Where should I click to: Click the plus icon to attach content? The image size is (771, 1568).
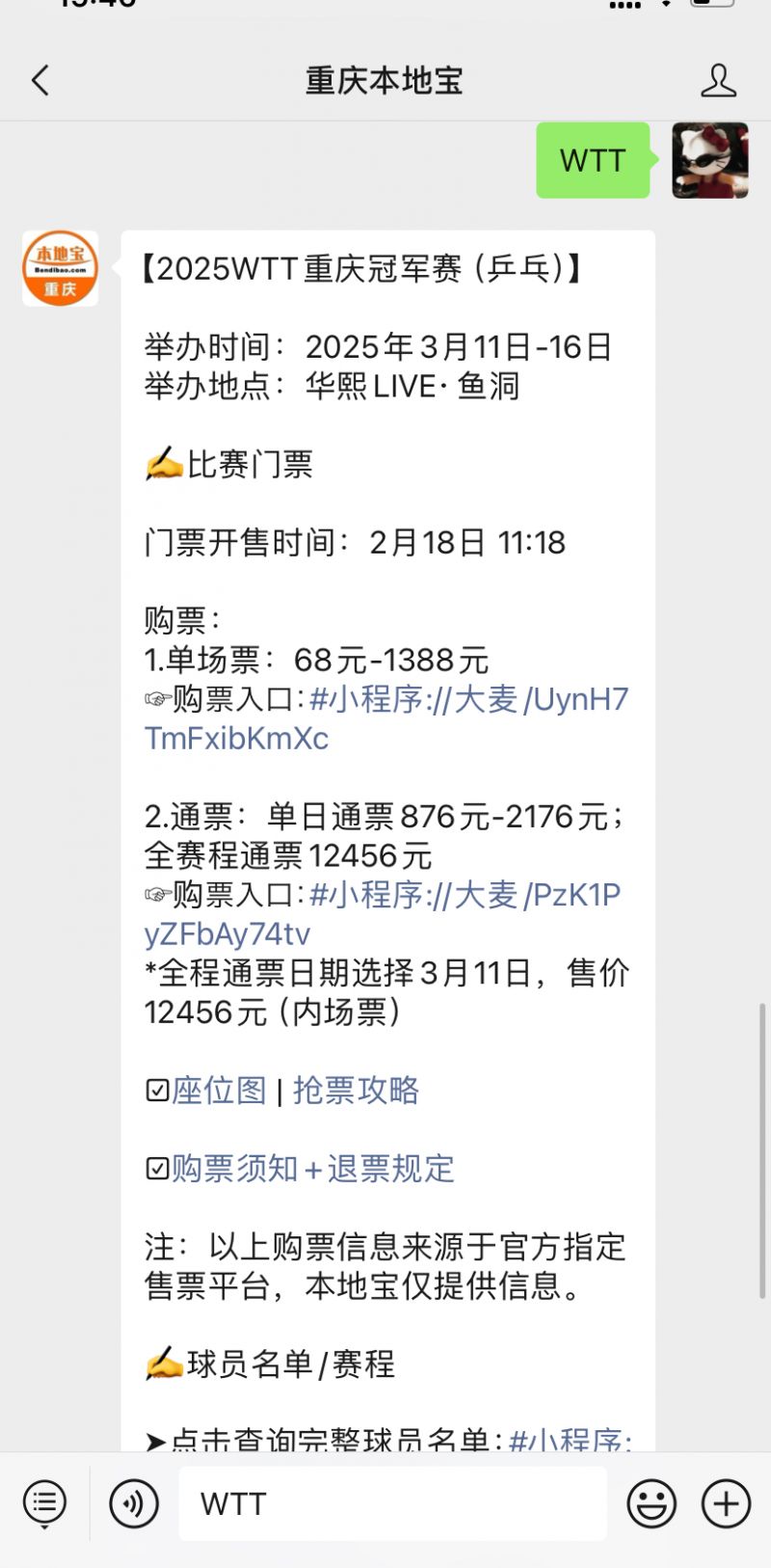click(724, 1502)
